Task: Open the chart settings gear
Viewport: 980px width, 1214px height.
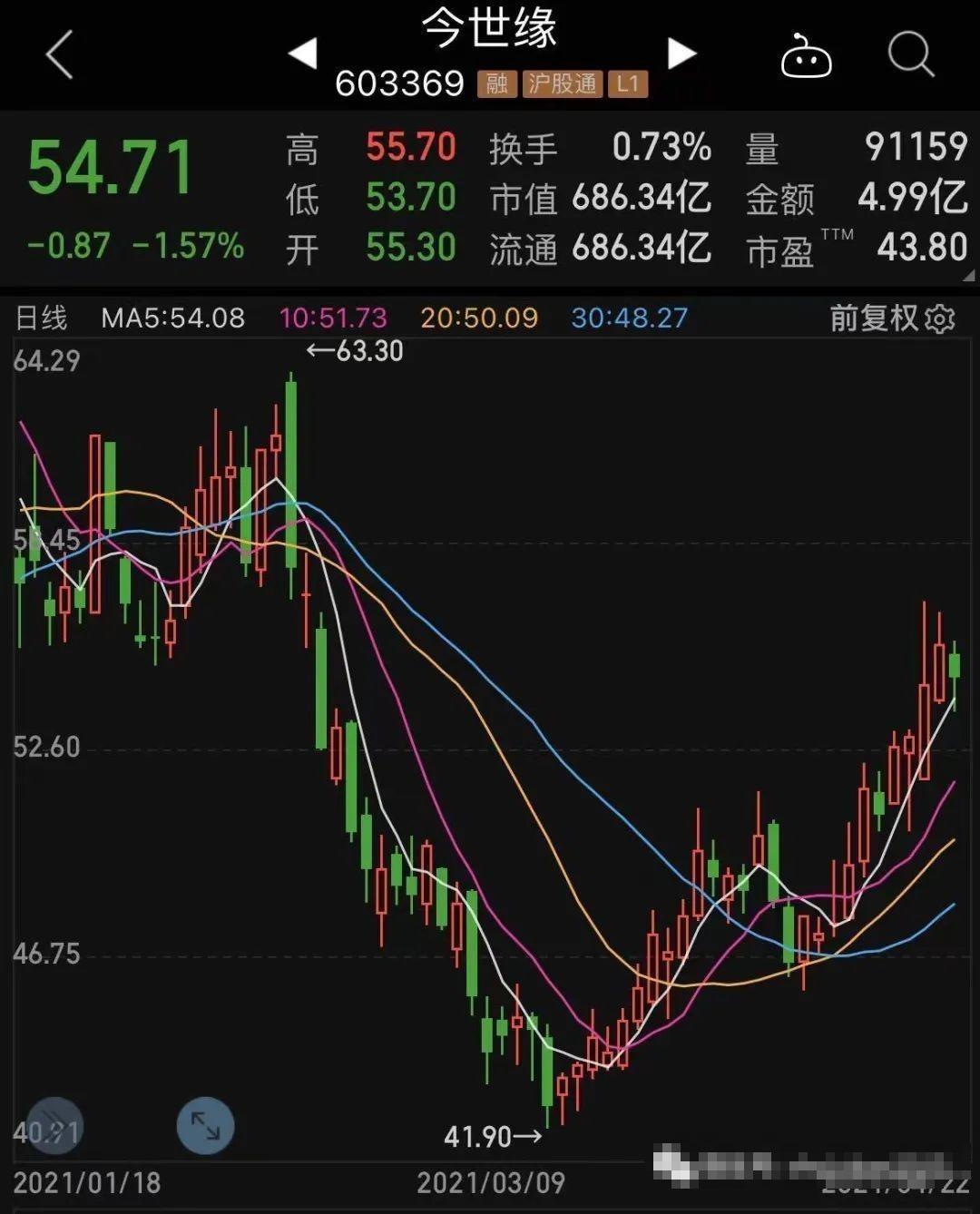Action: tap(941, 319)
